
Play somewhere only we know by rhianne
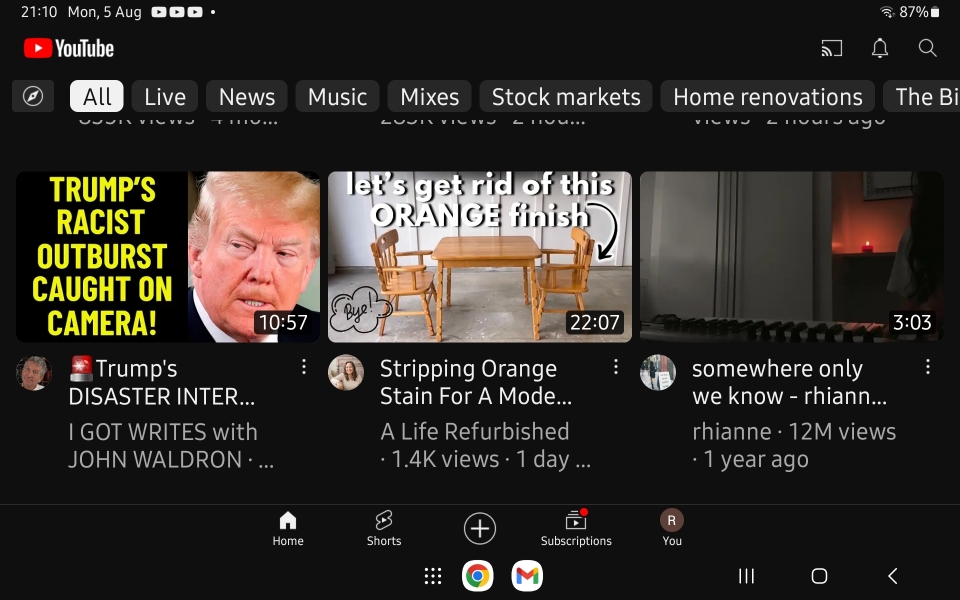[791, 257]
